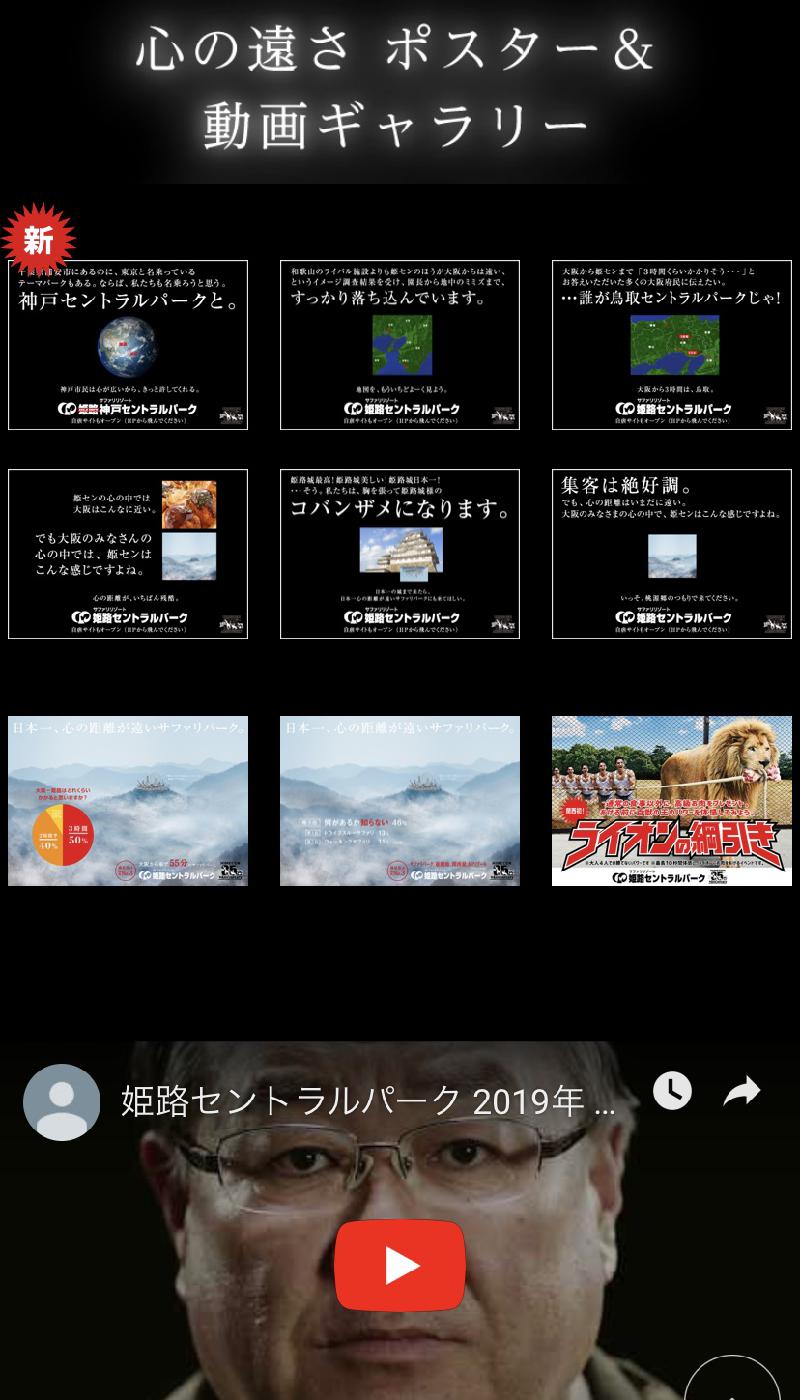800x1400 pixels.
Task: Open the 集客は絶好調 poster
Action: coord(672,554)
